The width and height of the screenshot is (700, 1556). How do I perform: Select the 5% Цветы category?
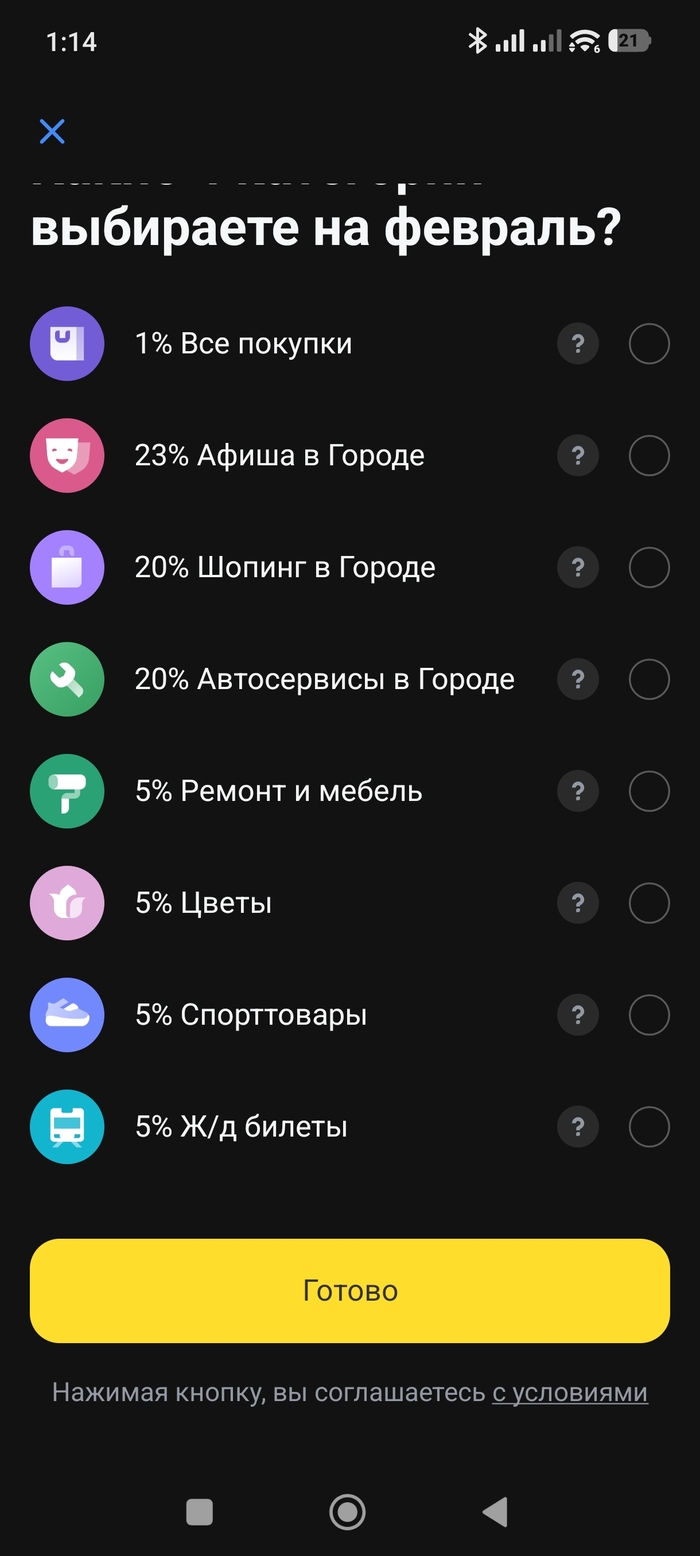pyautogui.click(x=649, y=904)
